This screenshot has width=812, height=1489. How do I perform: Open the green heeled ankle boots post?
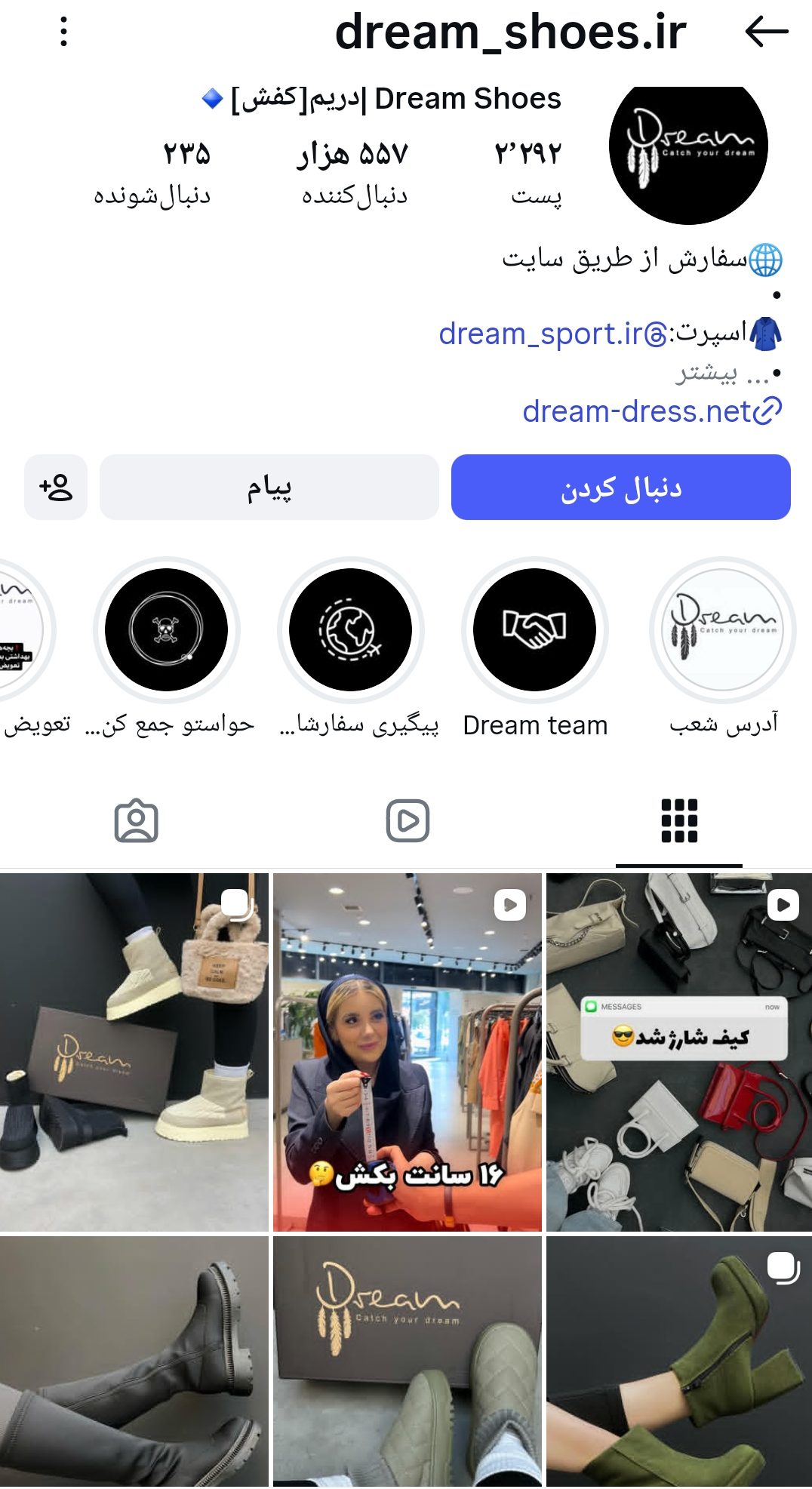(x=679, y=1361)
